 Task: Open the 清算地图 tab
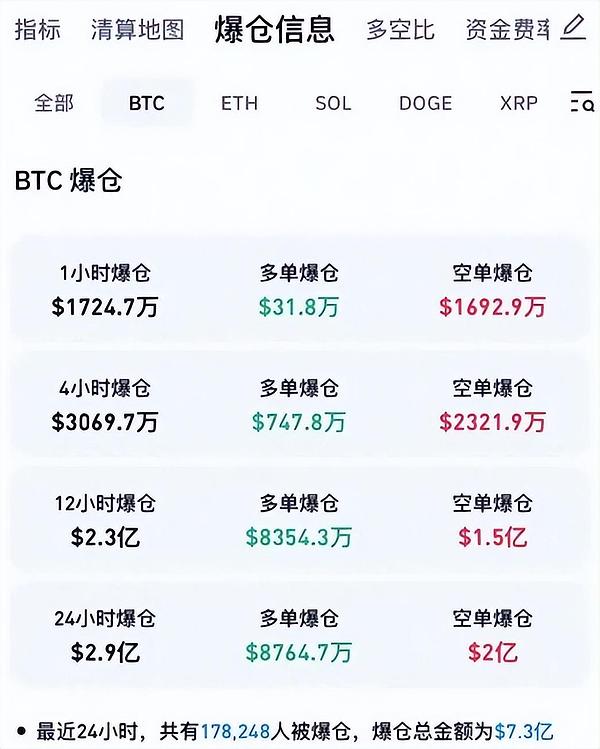(x=136, y=29)
